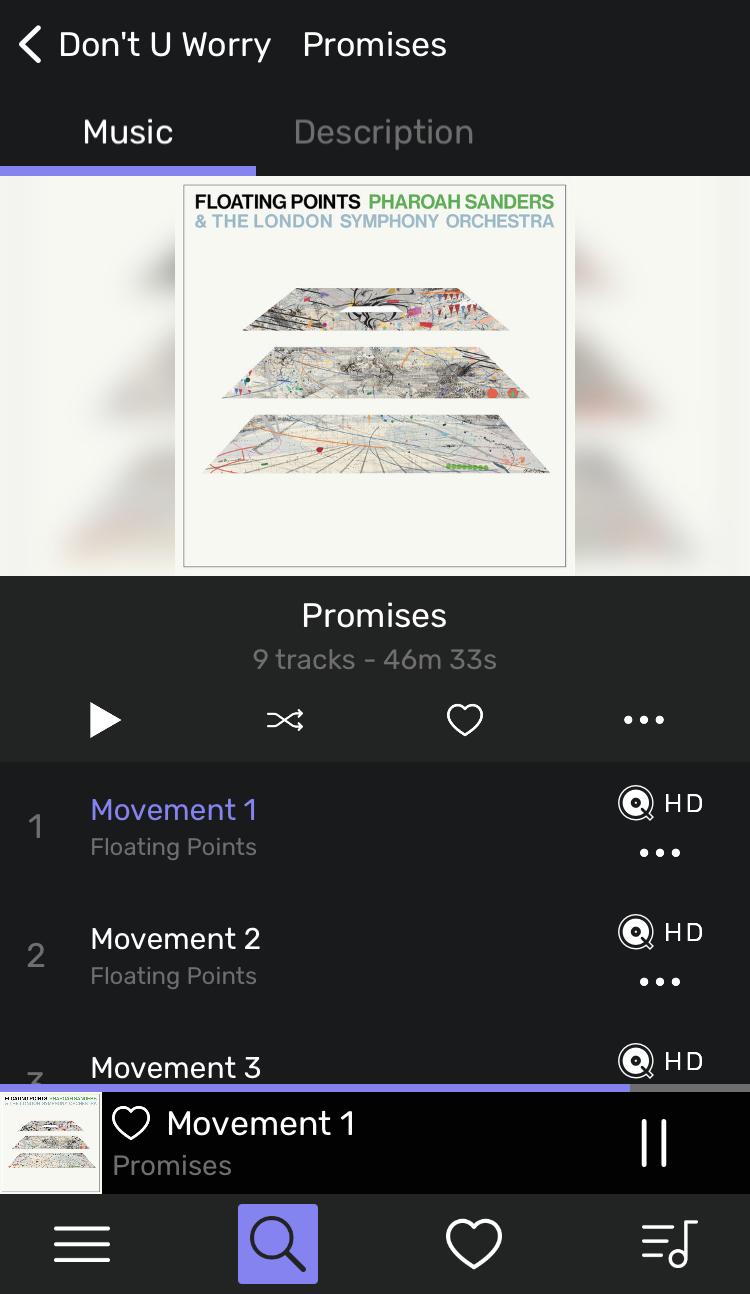Screen dimensions: 750x1294
Task: Play the Promises album
Action: (104, 720)
